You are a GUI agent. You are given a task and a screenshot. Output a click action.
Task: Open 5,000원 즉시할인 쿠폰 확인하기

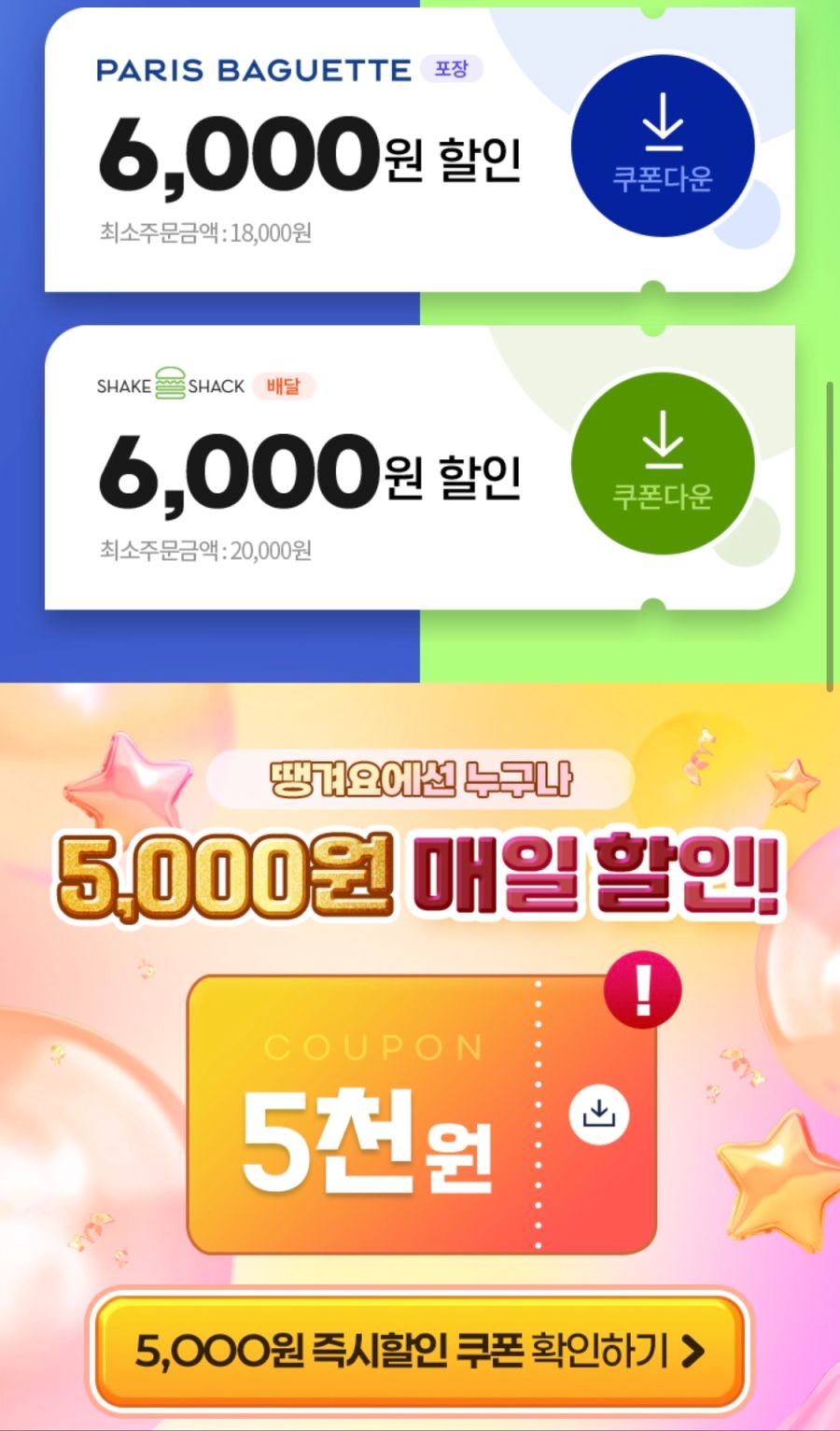coord(419,1350)
